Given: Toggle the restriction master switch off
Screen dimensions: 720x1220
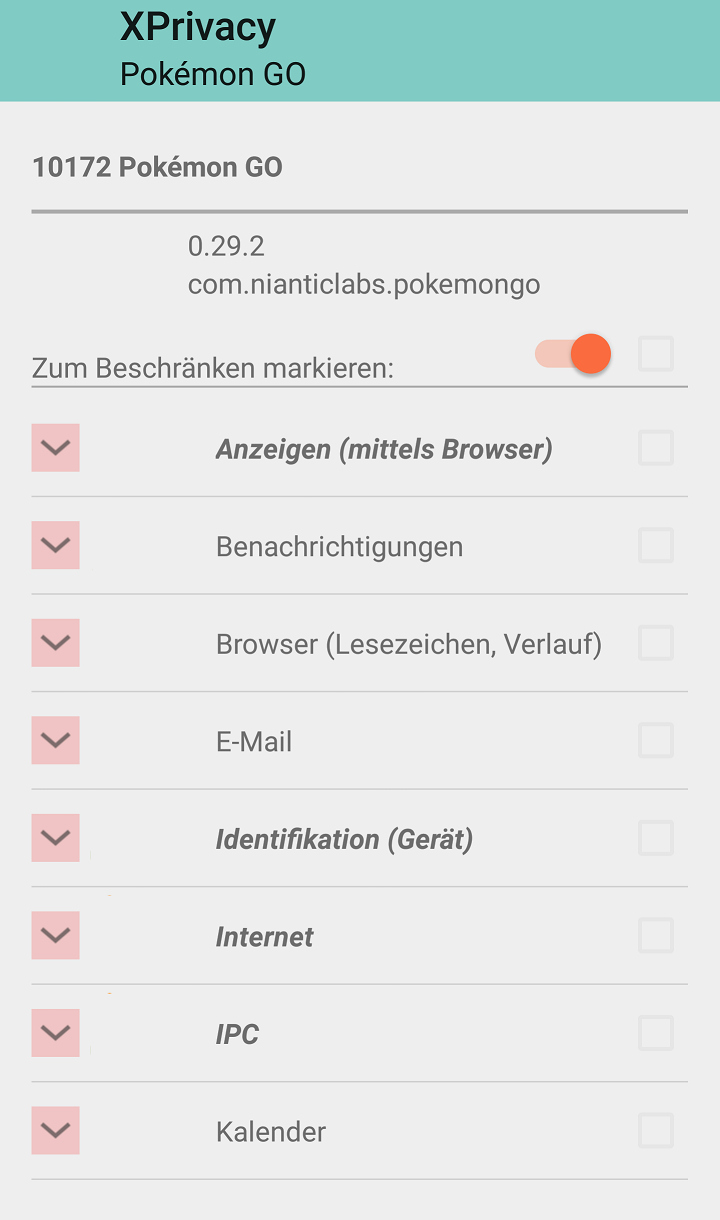Looking at the screenshot, I should point(572,354).
